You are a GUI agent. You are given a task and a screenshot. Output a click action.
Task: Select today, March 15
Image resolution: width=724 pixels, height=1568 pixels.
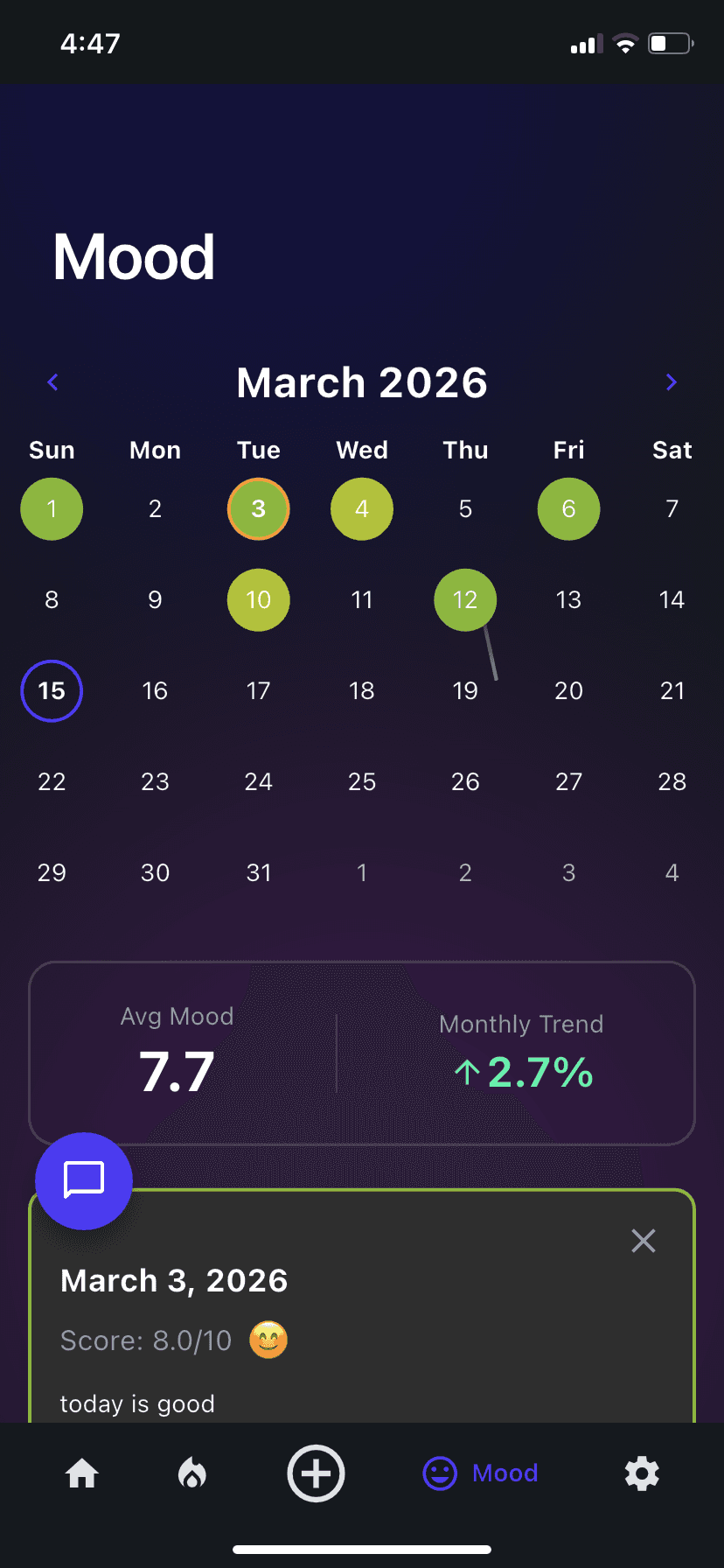pos(52,690)
